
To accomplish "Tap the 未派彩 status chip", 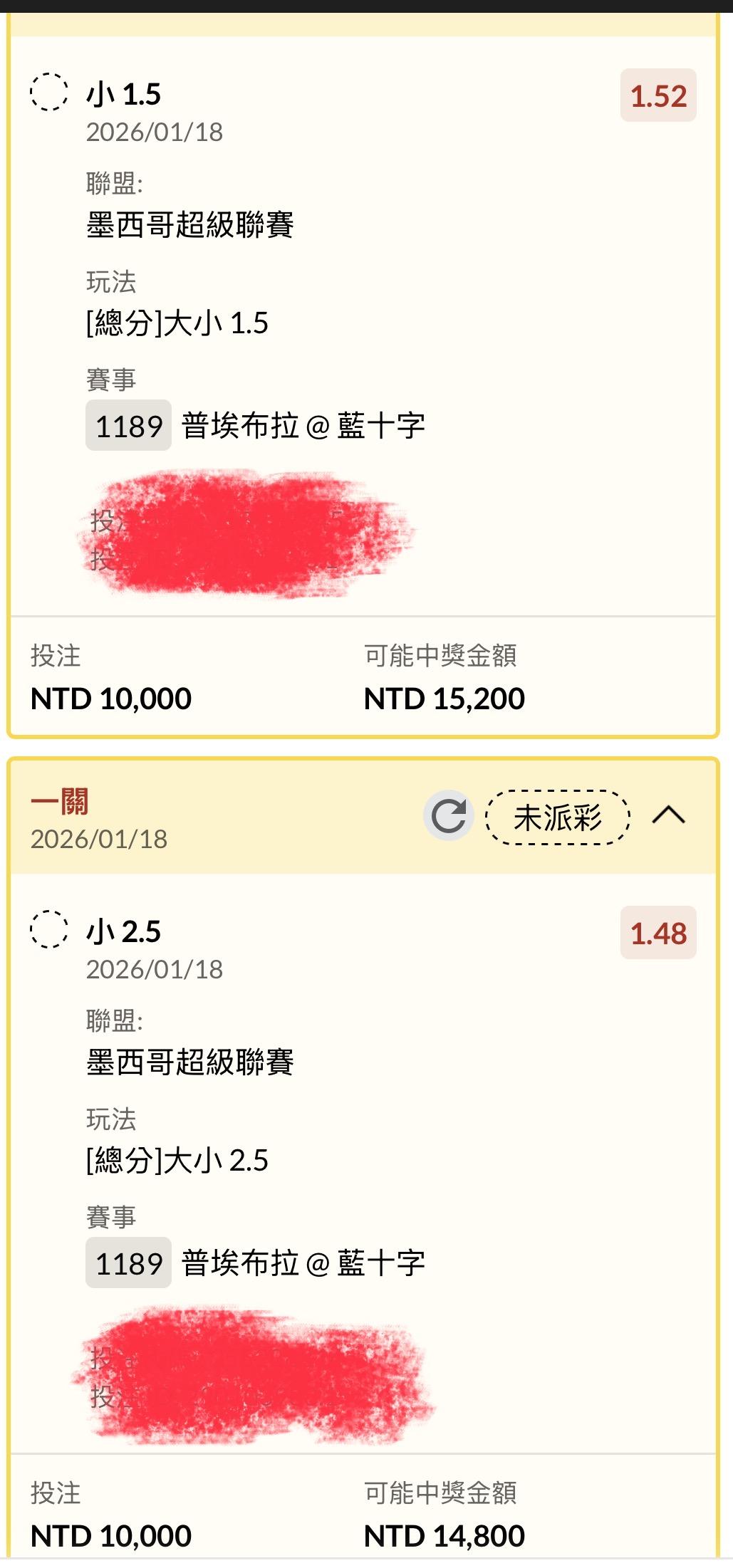I will (x=558, y=817).
